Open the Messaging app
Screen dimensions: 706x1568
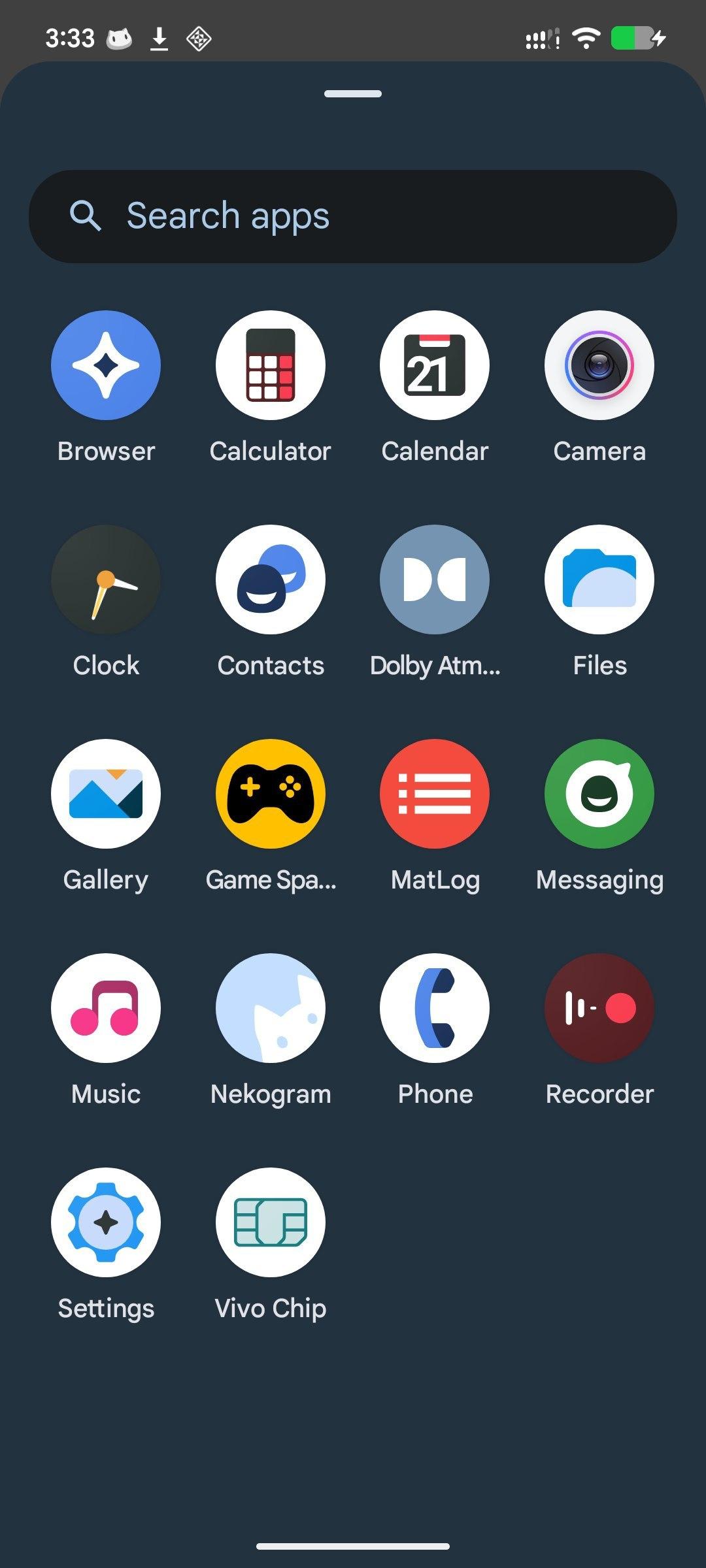point(599,794)
